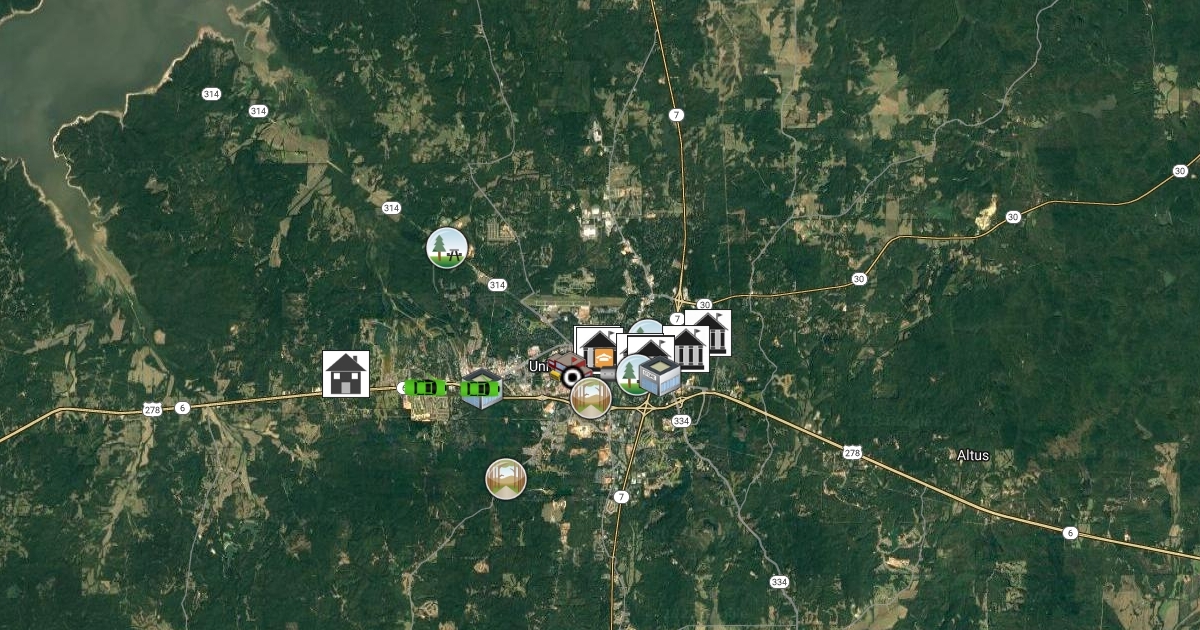The height and width of the screenshot is (630, 1200).
Task: Select the leftmost green car marker
Action: (425, 387)
